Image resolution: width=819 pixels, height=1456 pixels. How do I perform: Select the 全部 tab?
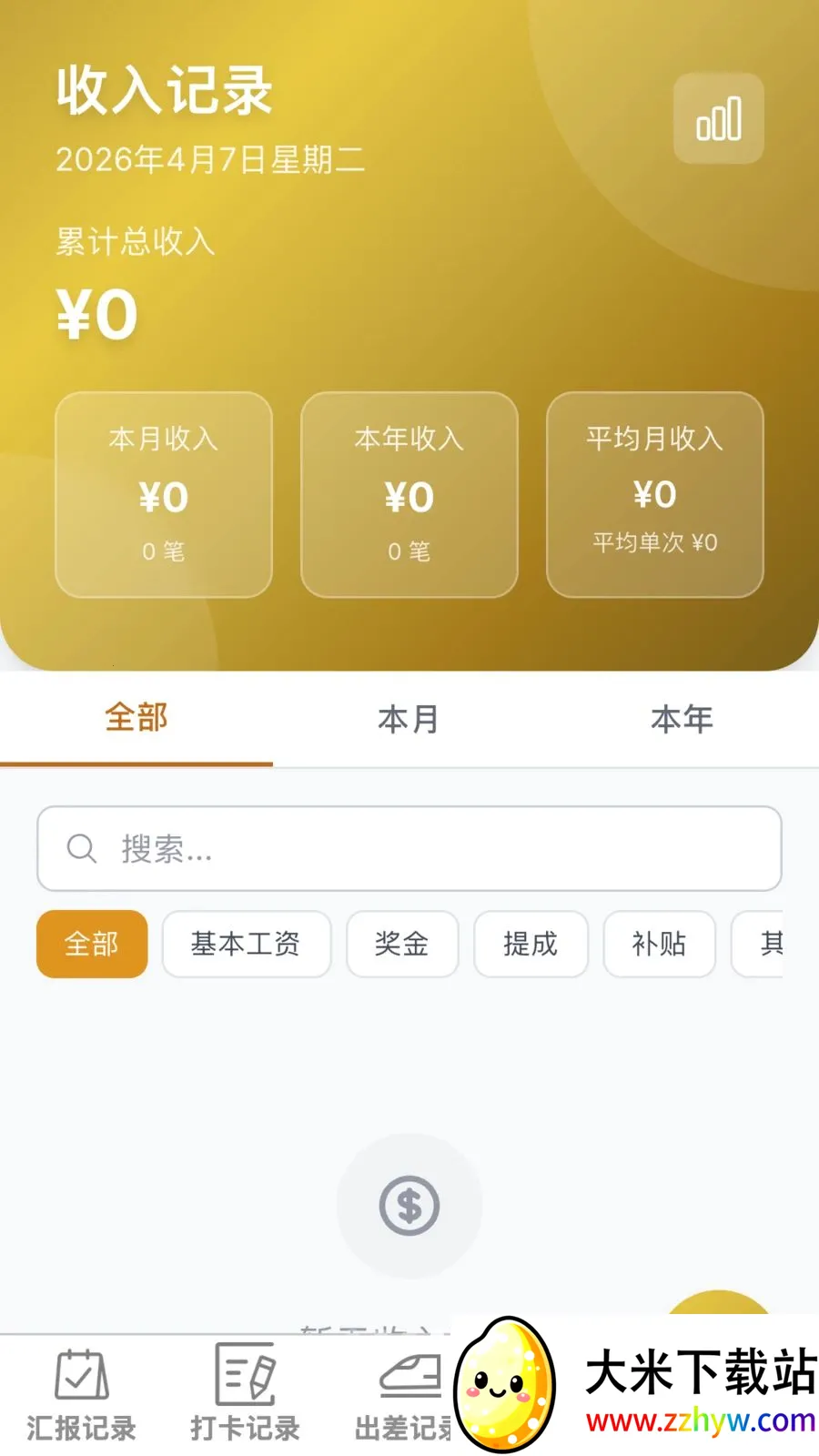tap(136, 719)
